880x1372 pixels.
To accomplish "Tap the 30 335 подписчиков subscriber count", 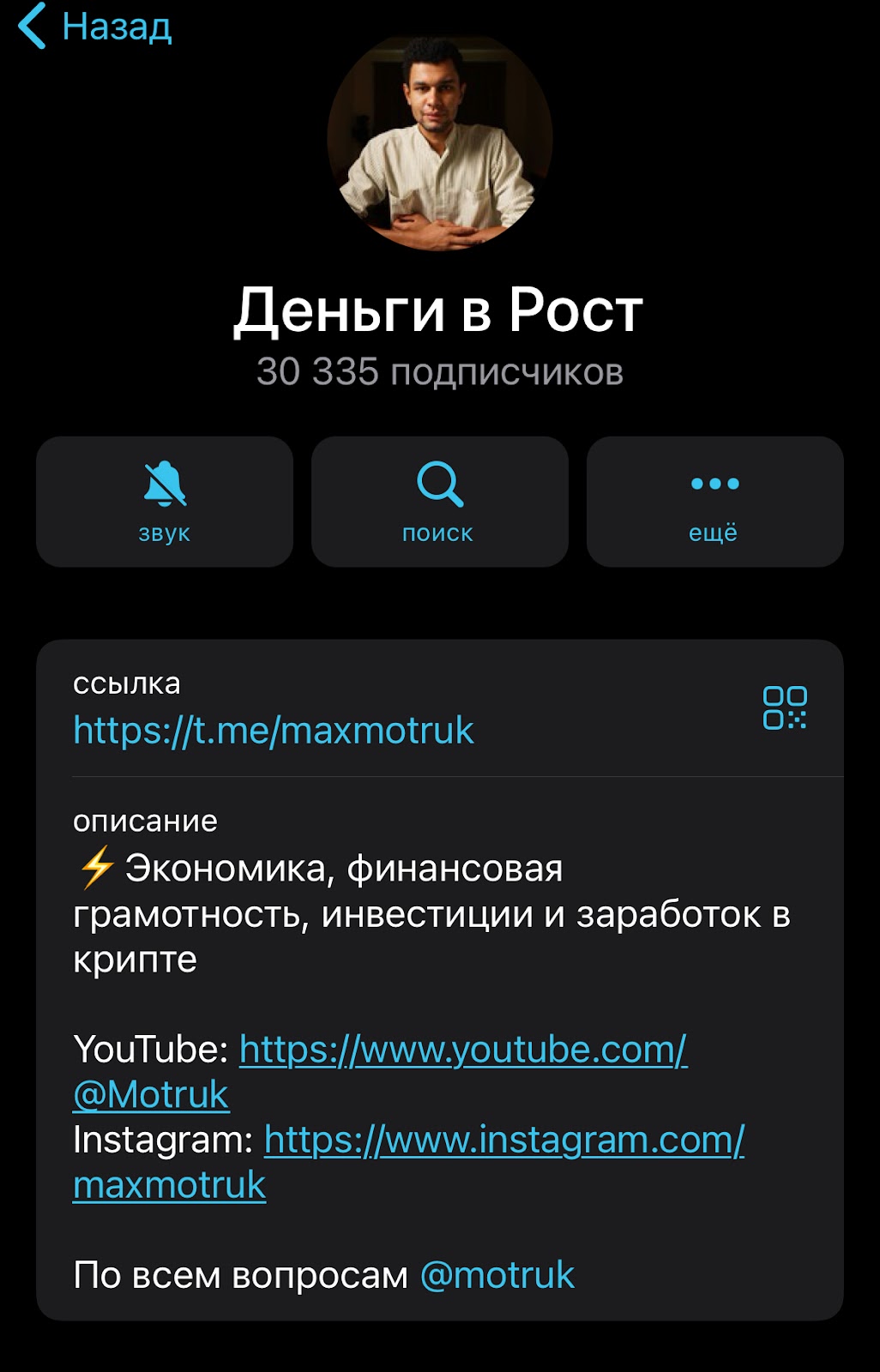I will click(x=439, y=370).
